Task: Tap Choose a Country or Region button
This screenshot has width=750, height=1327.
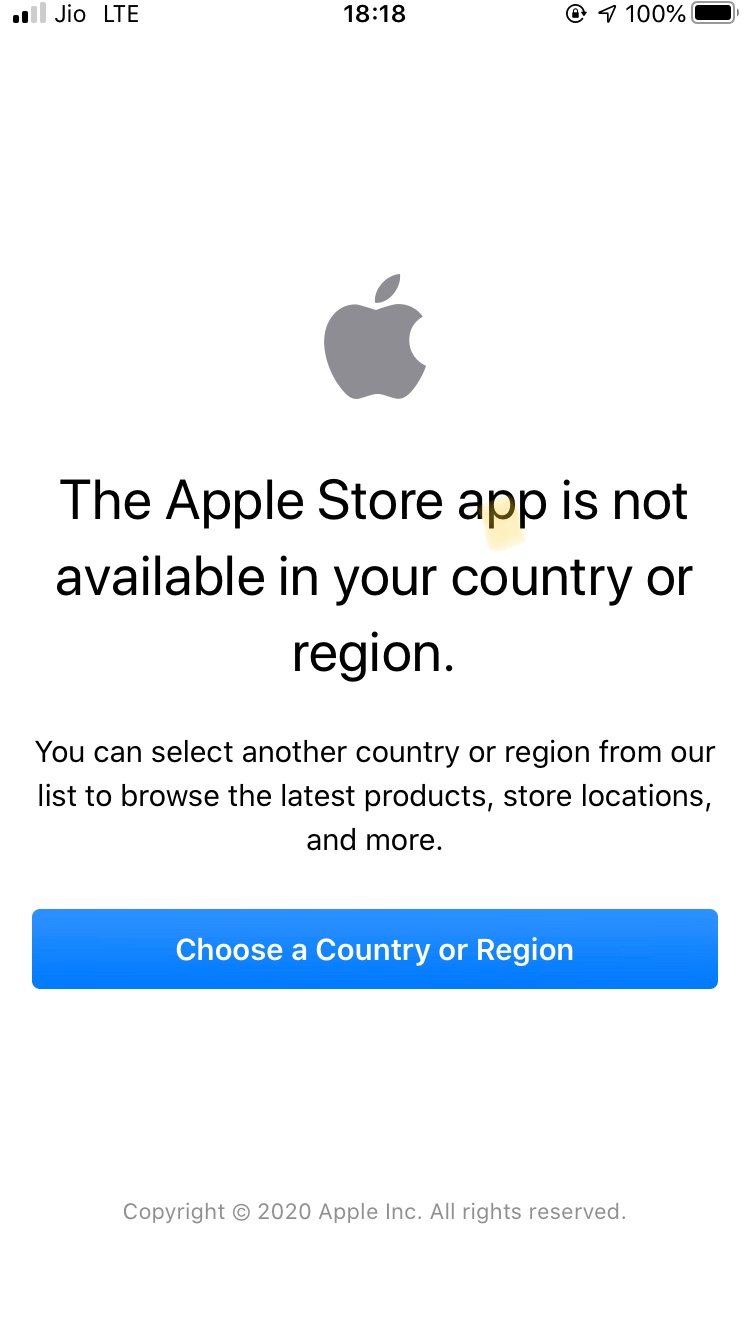Action: coord(374,949)
